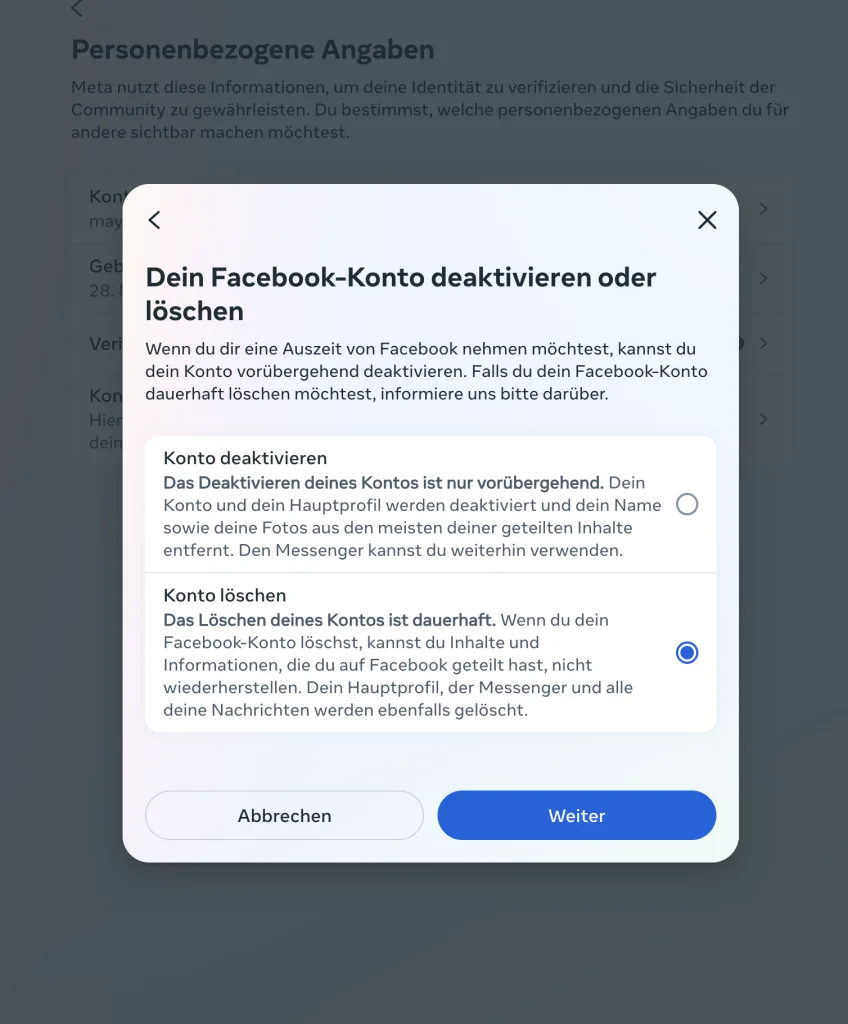The image size is (848, 1024).
Task: Choose the Konto löschen radio button
Action: (x=686, y=653)
